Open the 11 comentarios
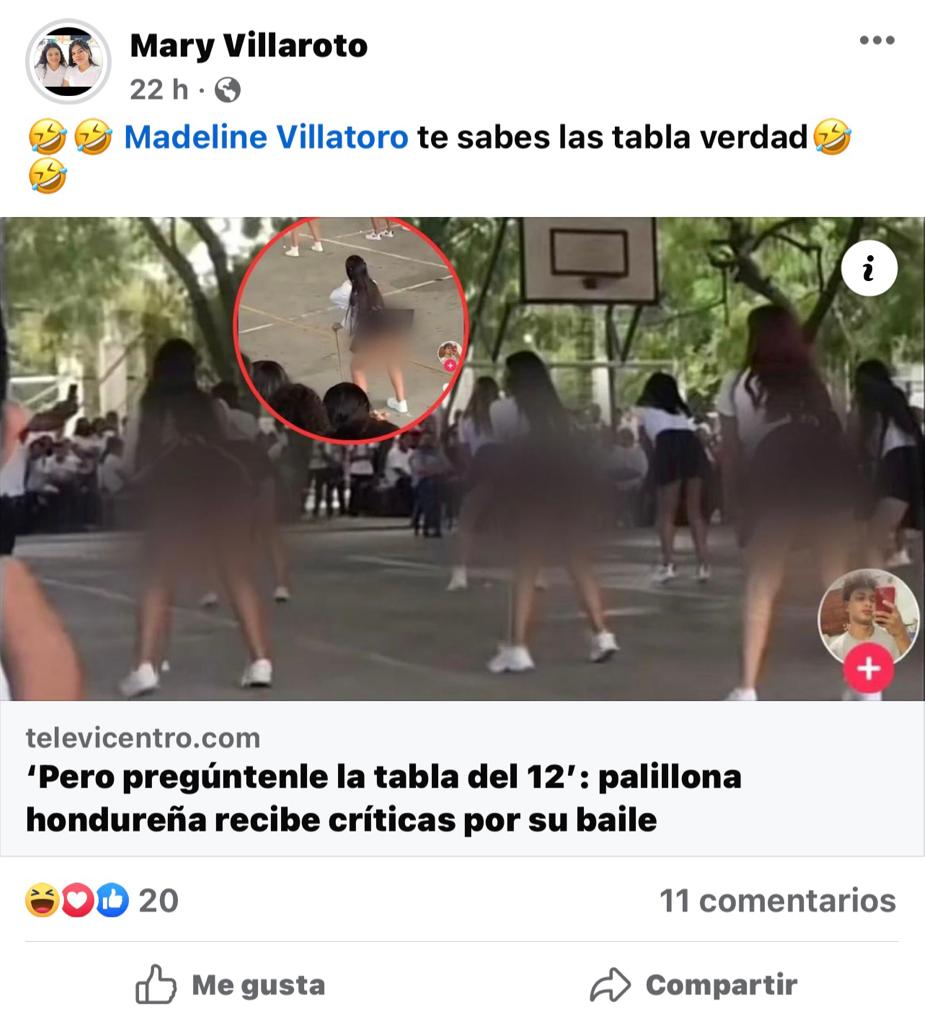Screen dimensions: 925x1024 pyautogui.click(x=776, y=900)
